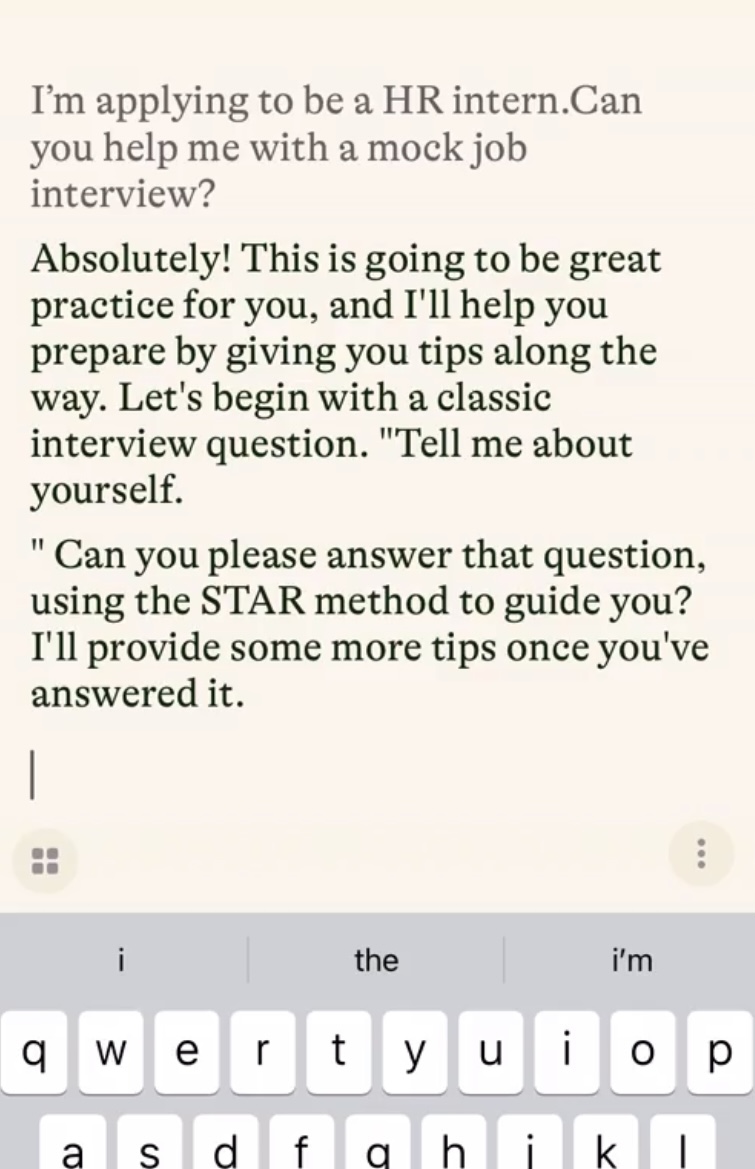Hit the q key on the keyboard
This screenshot has width=755, height=1169.
tap(34, 1051)
